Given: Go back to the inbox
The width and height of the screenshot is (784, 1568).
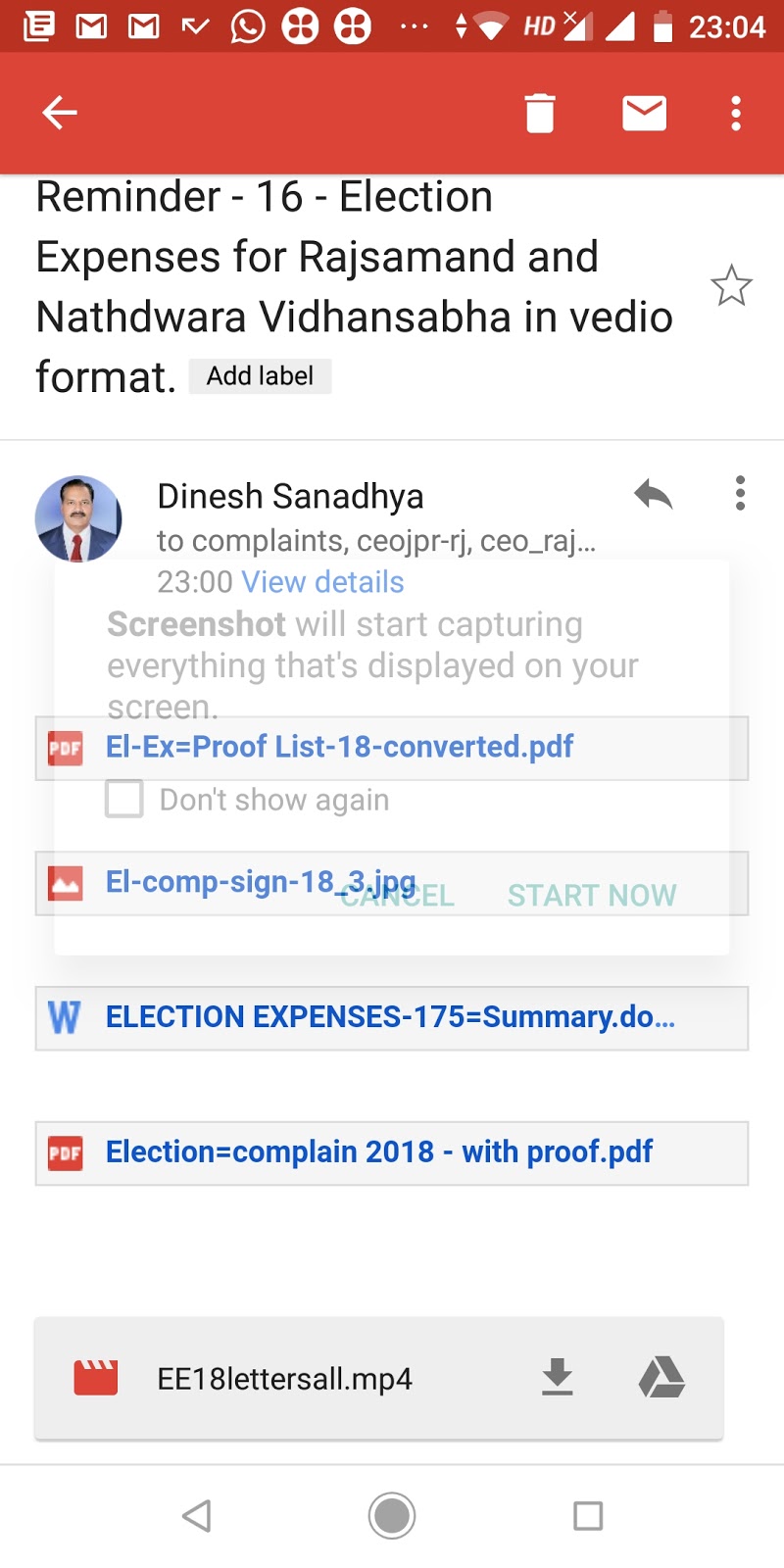Looking at the screenshot, I should click(60, 113).
